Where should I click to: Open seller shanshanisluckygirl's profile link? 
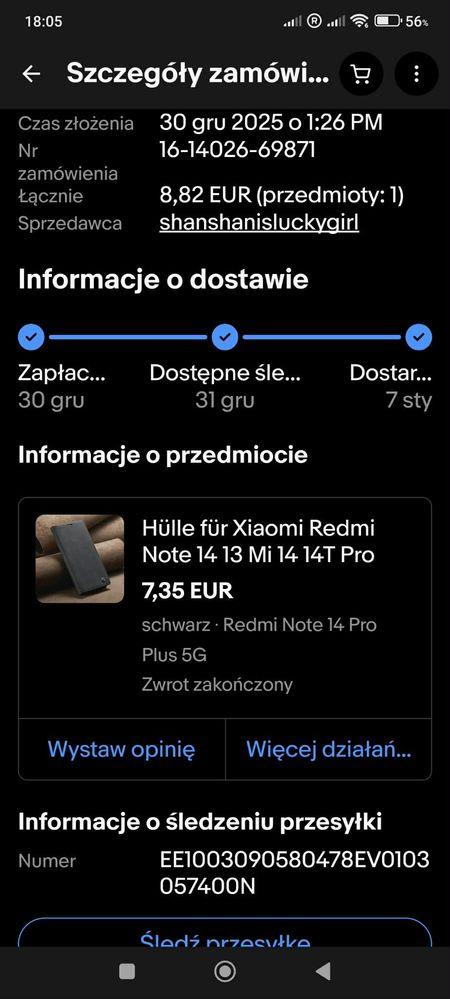pos(259,223)
